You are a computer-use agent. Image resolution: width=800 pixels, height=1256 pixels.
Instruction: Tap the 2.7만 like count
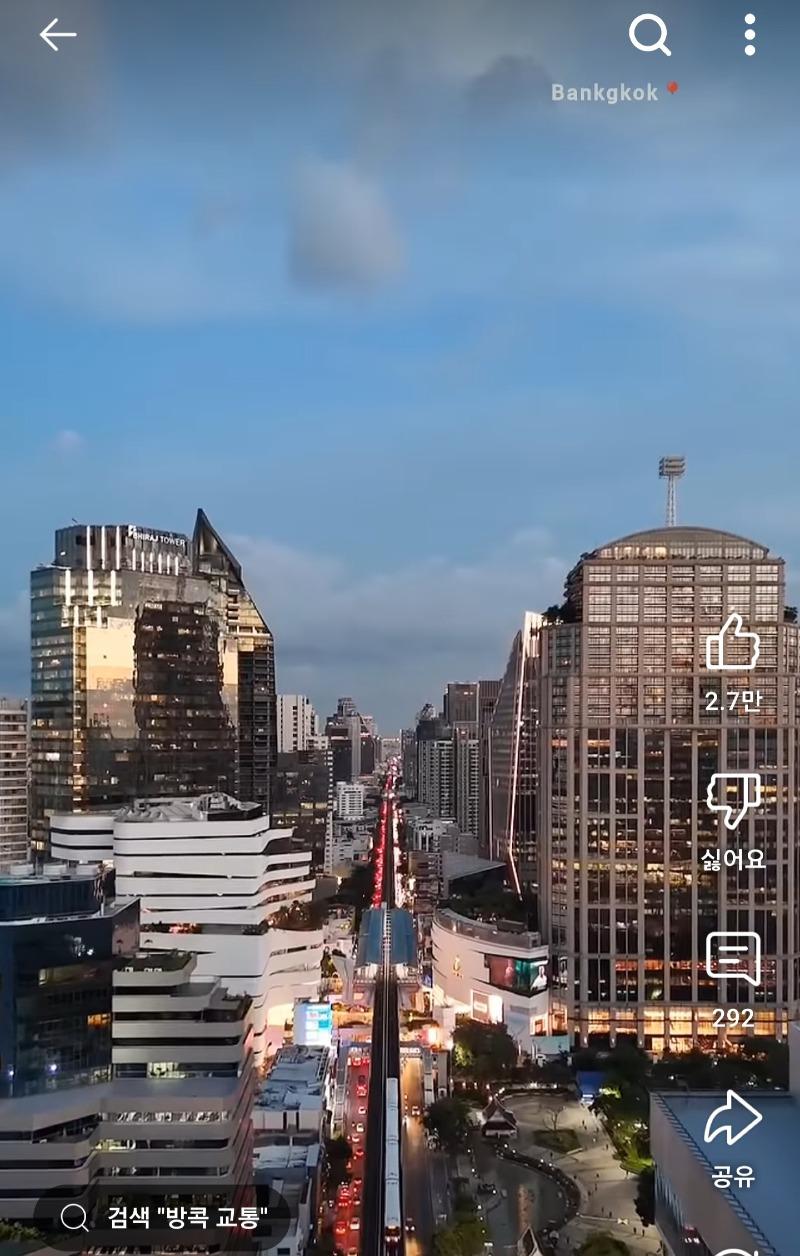(735, 703)
